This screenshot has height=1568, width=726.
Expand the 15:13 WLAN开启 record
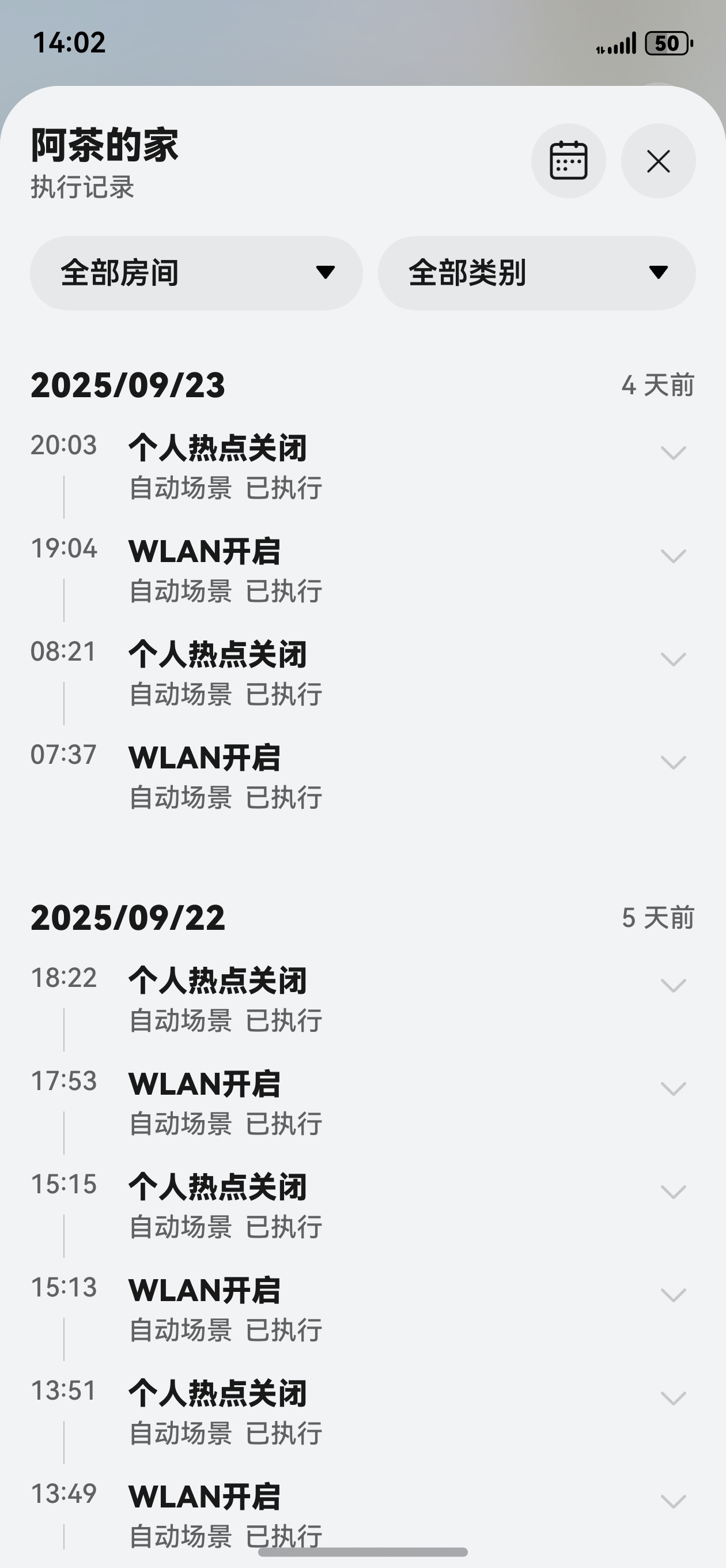673,1295
